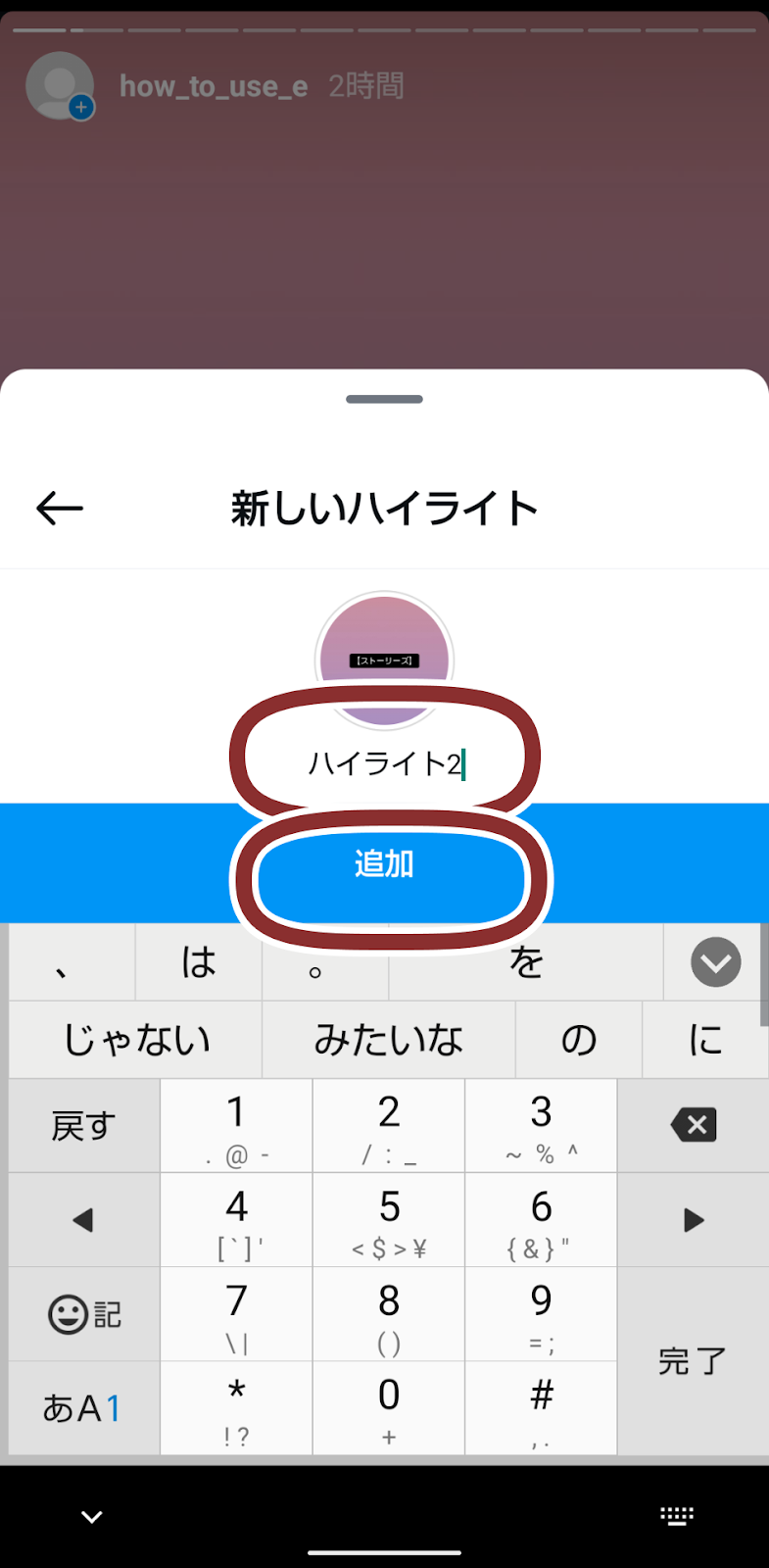Image resolution: width=769 pixels, height=1568 pixels.
Task: Select the suggestion じゃない
Action: [136, 1040]
